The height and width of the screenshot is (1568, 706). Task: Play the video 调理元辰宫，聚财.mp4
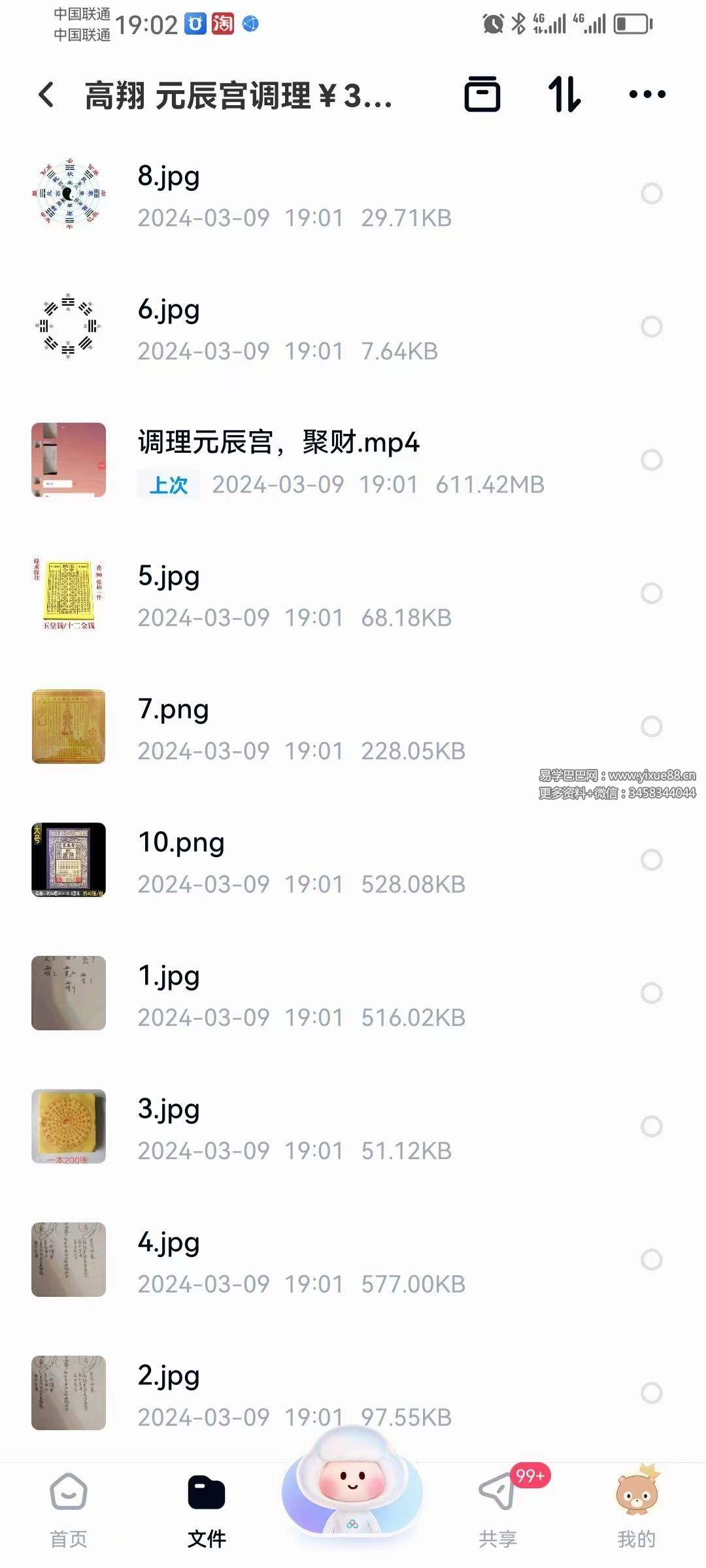tap(294, 461)
